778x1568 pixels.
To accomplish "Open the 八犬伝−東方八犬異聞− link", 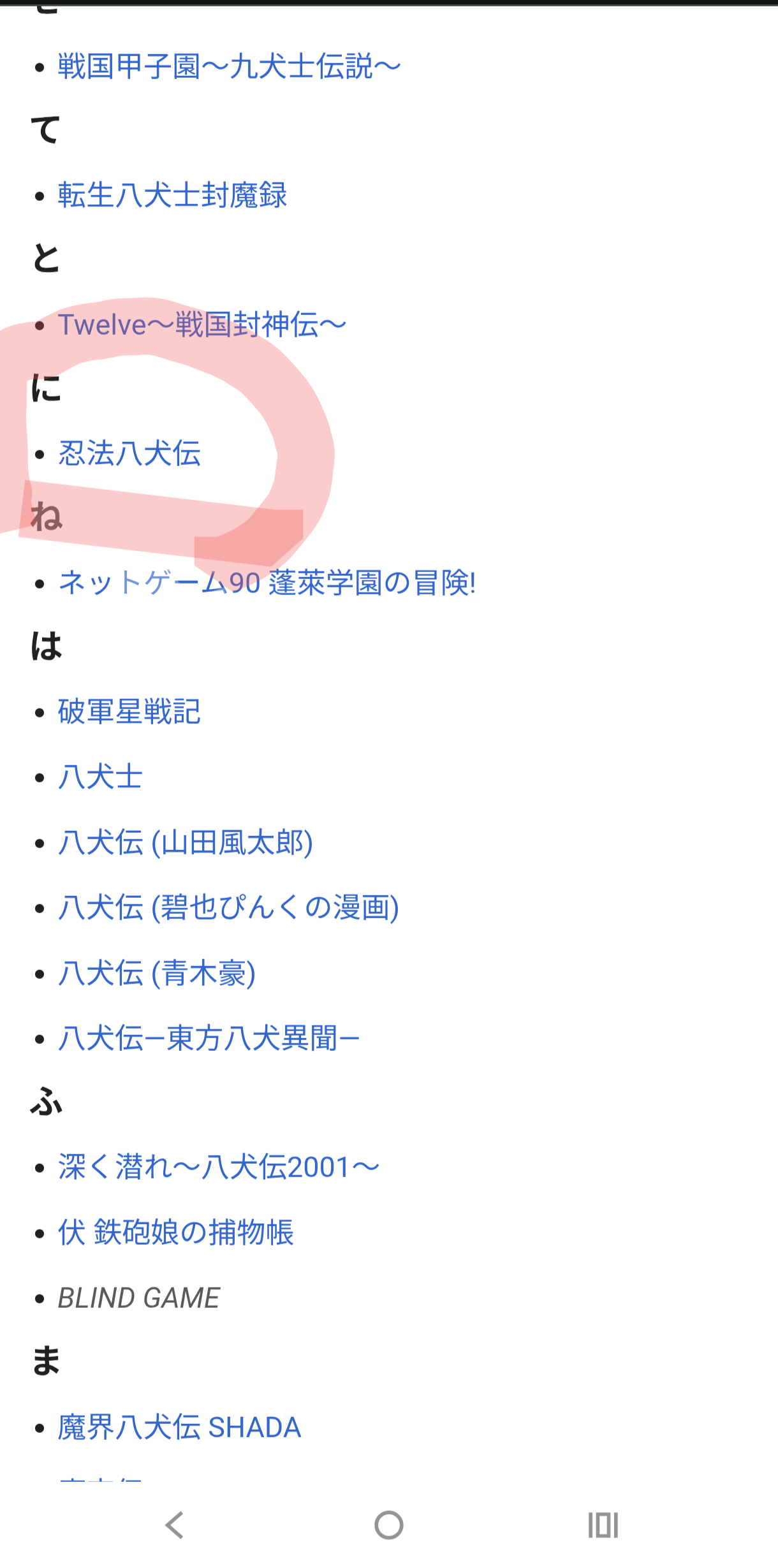I will click(209, 1039).
